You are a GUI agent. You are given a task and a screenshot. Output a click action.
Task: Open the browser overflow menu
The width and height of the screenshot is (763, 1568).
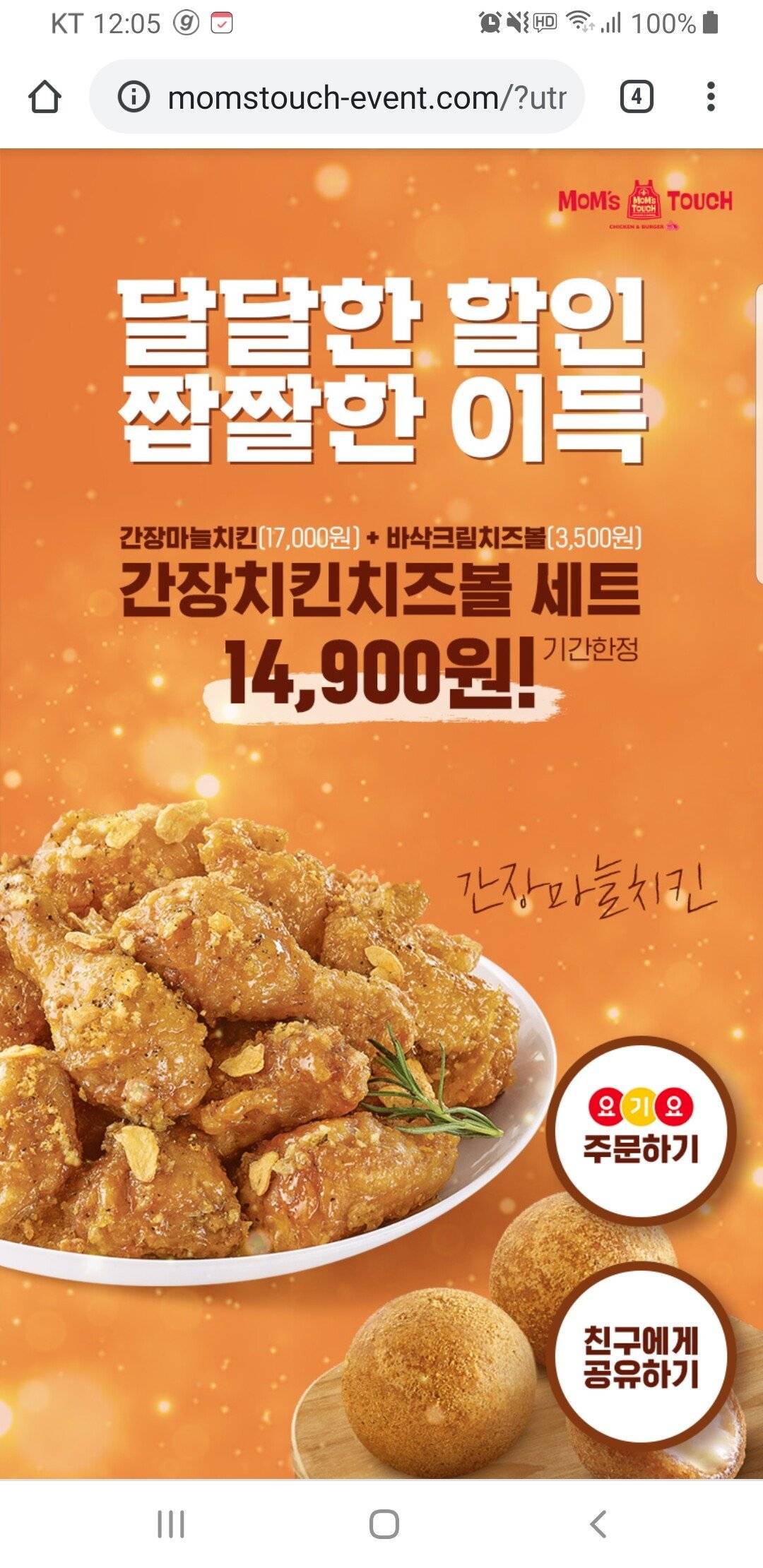[711, 97]
